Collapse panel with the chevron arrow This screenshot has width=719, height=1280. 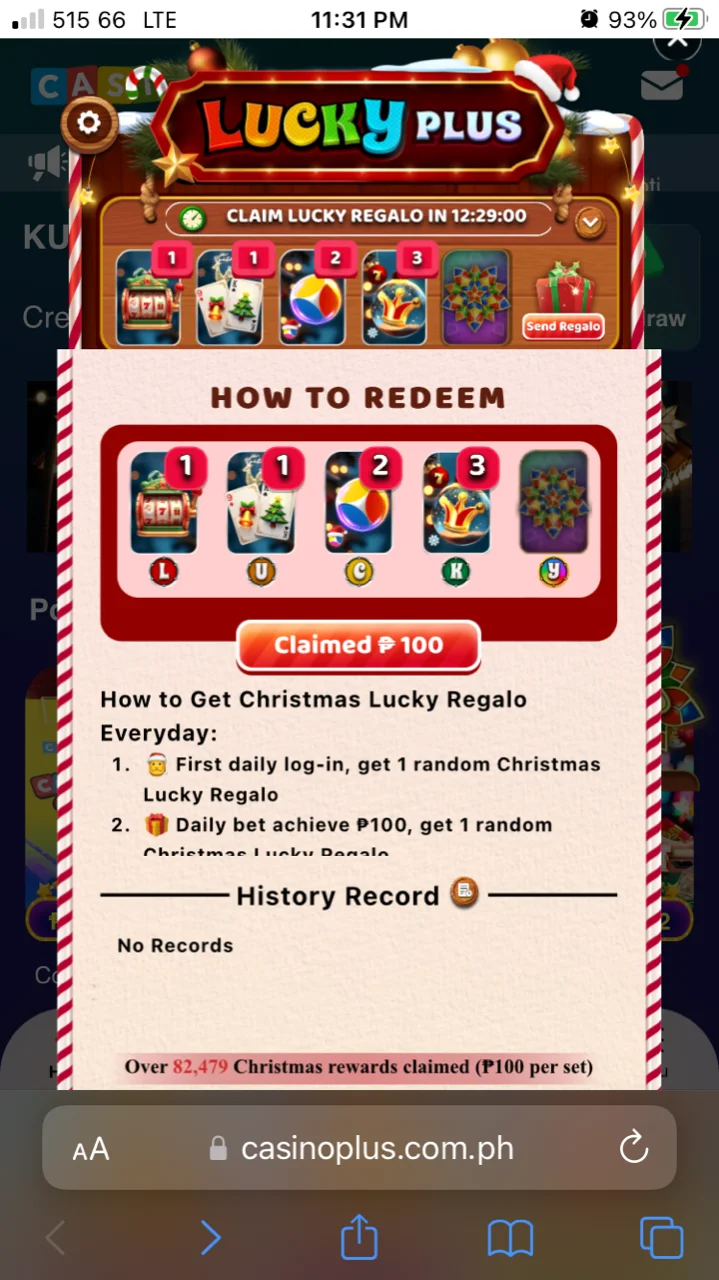coord(590,222)
